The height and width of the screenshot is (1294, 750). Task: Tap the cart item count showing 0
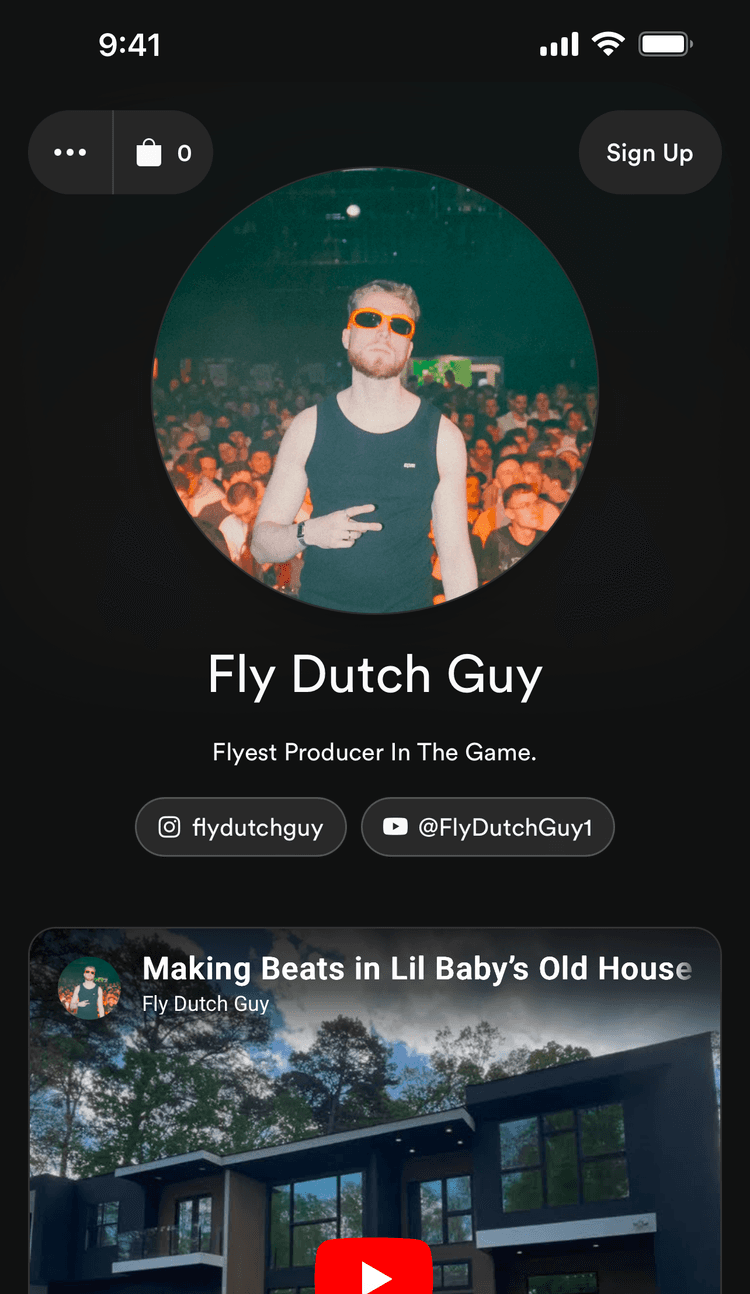(x=184, y=152)
